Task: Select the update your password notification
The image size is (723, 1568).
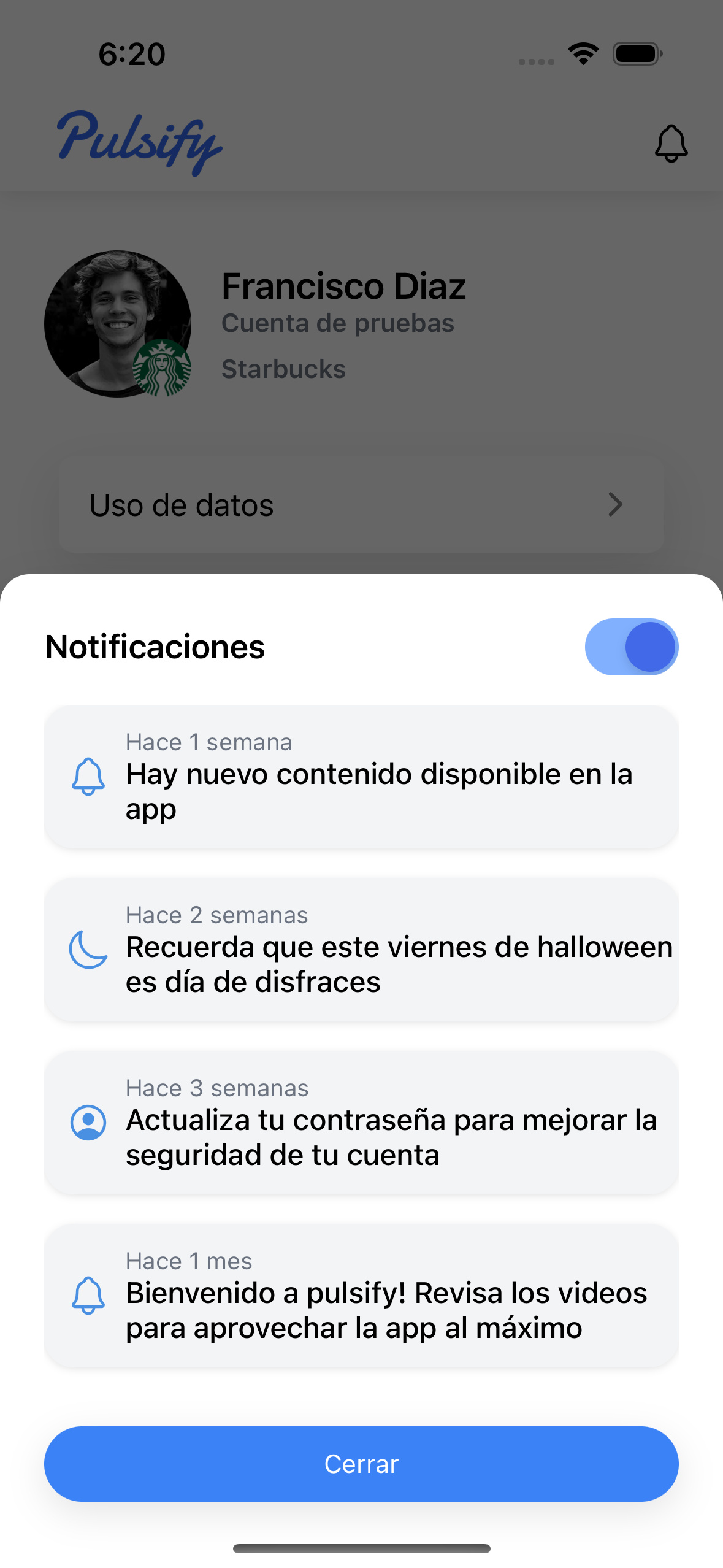Action: click(361, 1123)
